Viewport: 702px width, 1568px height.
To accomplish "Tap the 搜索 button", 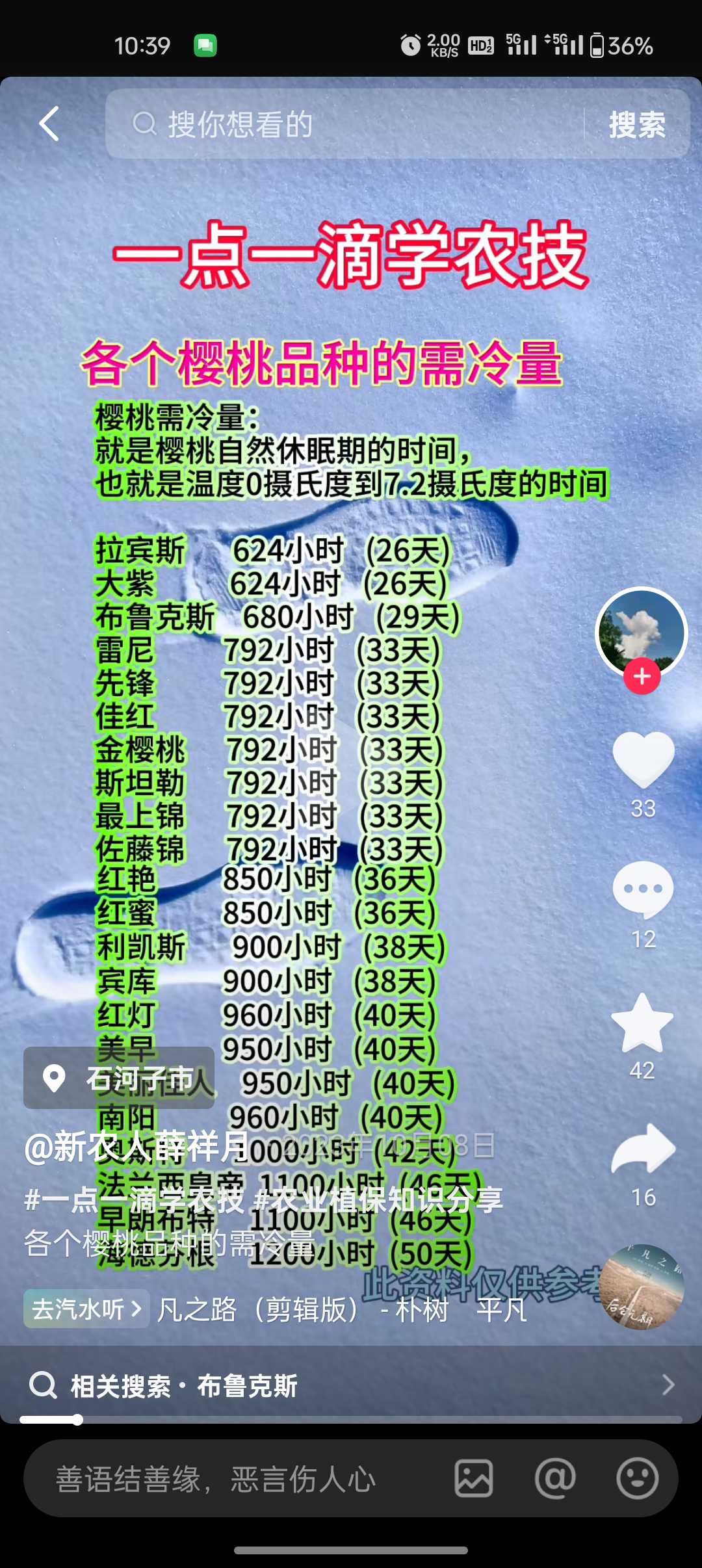I will point(637,124).
